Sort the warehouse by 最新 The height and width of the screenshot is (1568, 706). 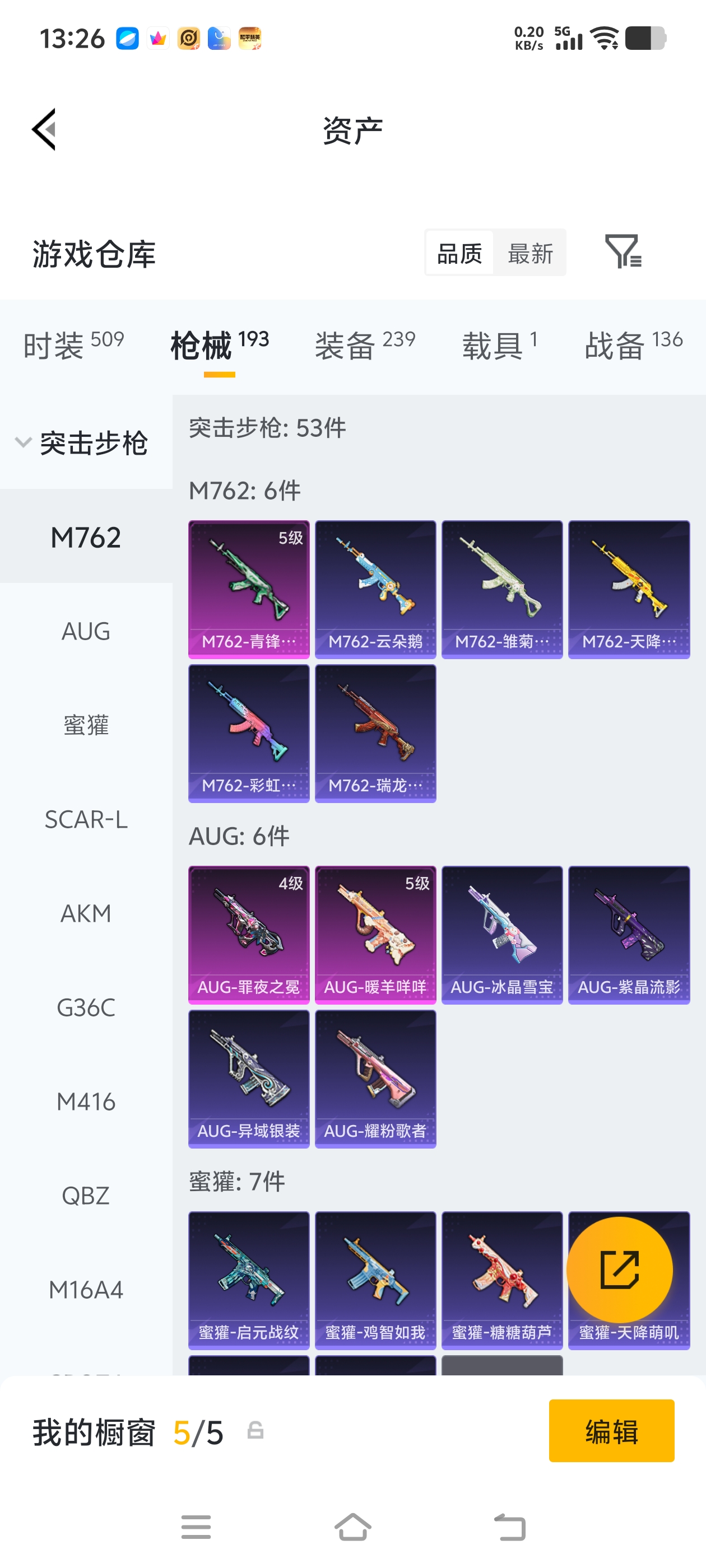(530, 253)
